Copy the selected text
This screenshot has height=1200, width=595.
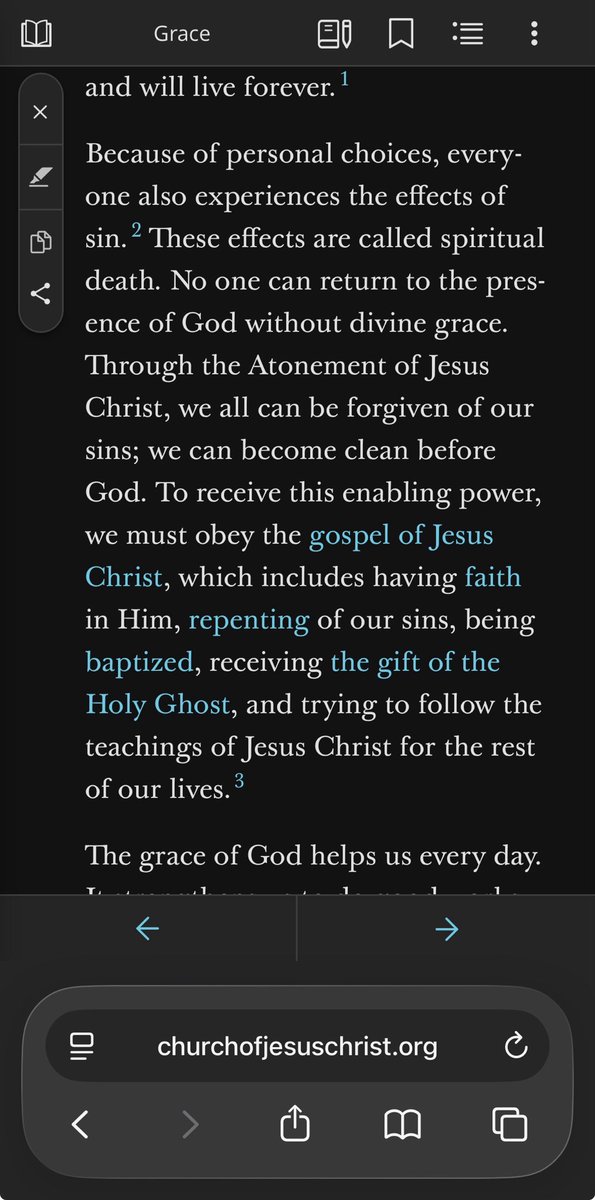40,242
